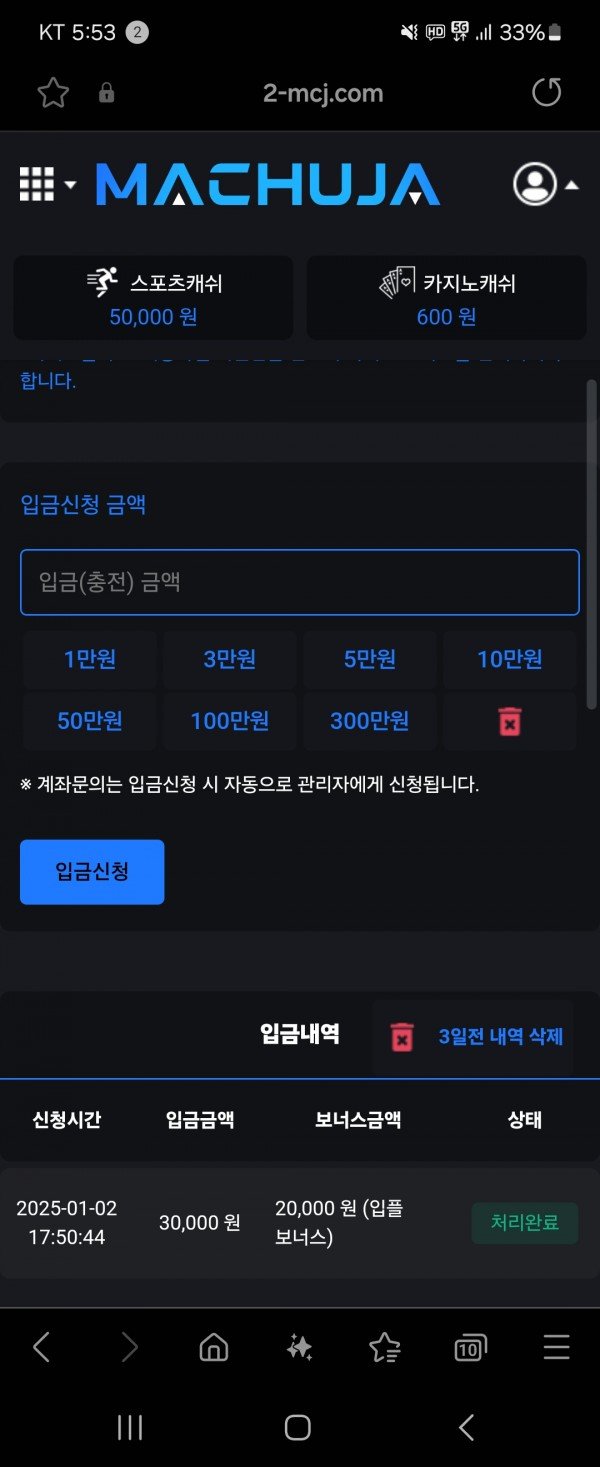Select the 1만원 amount button
The image size is (600, 1467).
pos(90,659)
